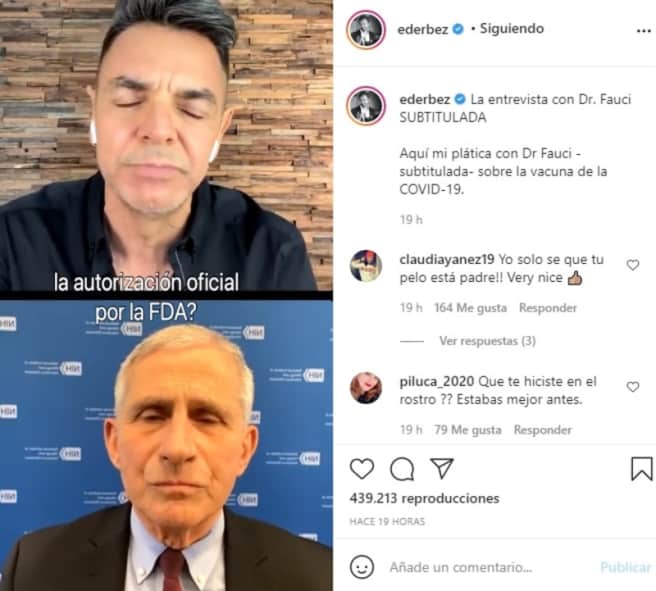Reply to claudiayanez19's comment
656x591 pixels.
coord(547,308)
